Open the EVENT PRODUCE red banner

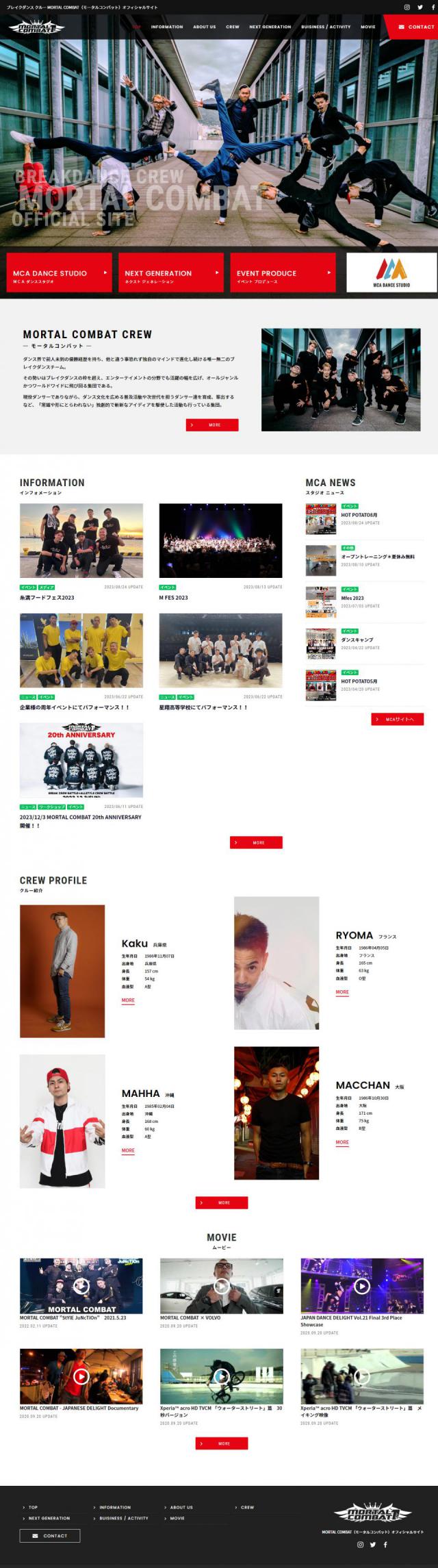coord(283,273)
